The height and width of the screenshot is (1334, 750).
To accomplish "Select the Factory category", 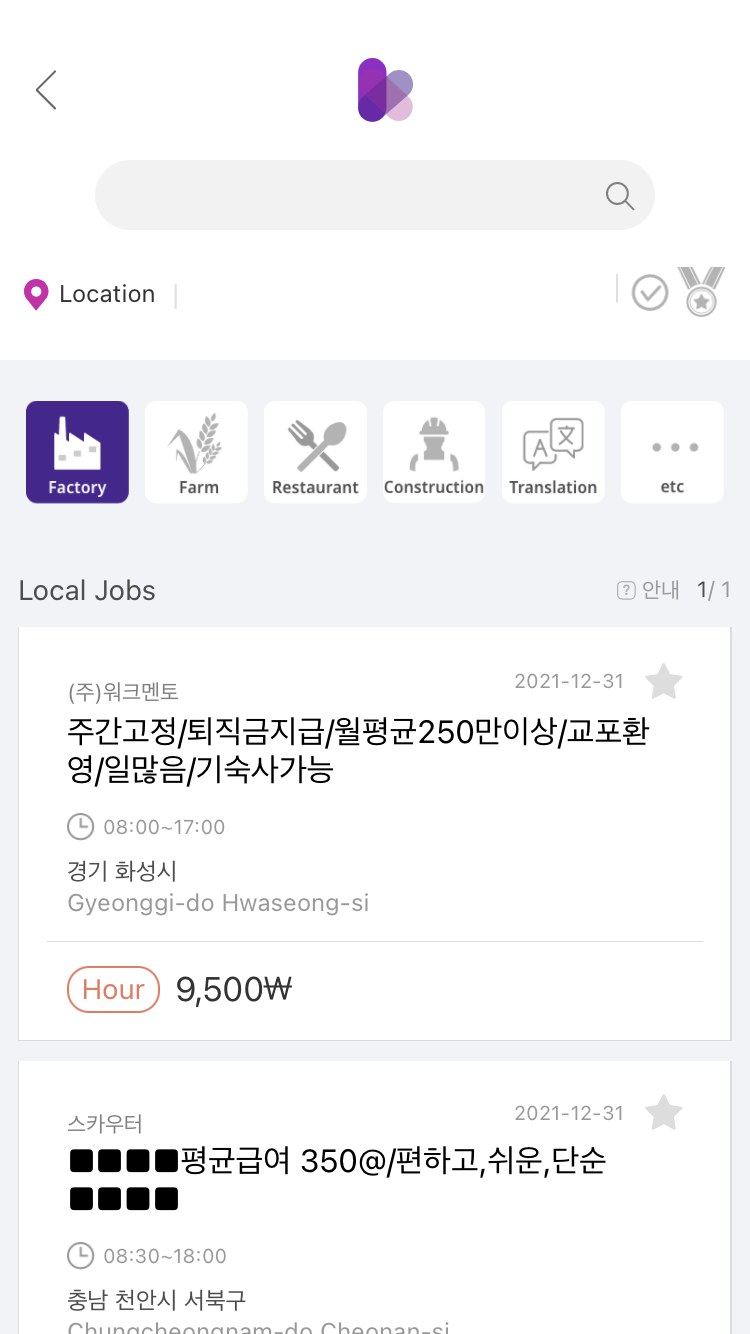I will click(x=77, y=452).
